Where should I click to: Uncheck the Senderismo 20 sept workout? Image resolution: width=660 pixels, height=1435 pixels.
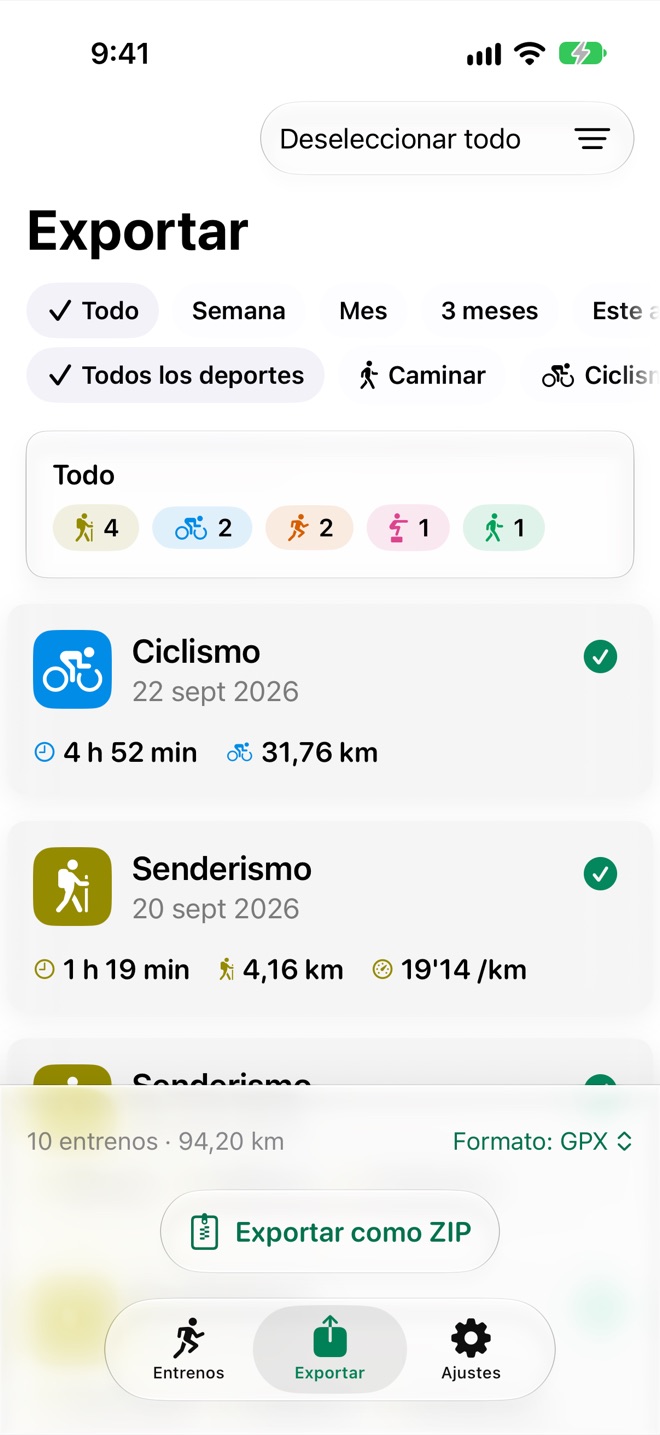click(x=600, y=874)
